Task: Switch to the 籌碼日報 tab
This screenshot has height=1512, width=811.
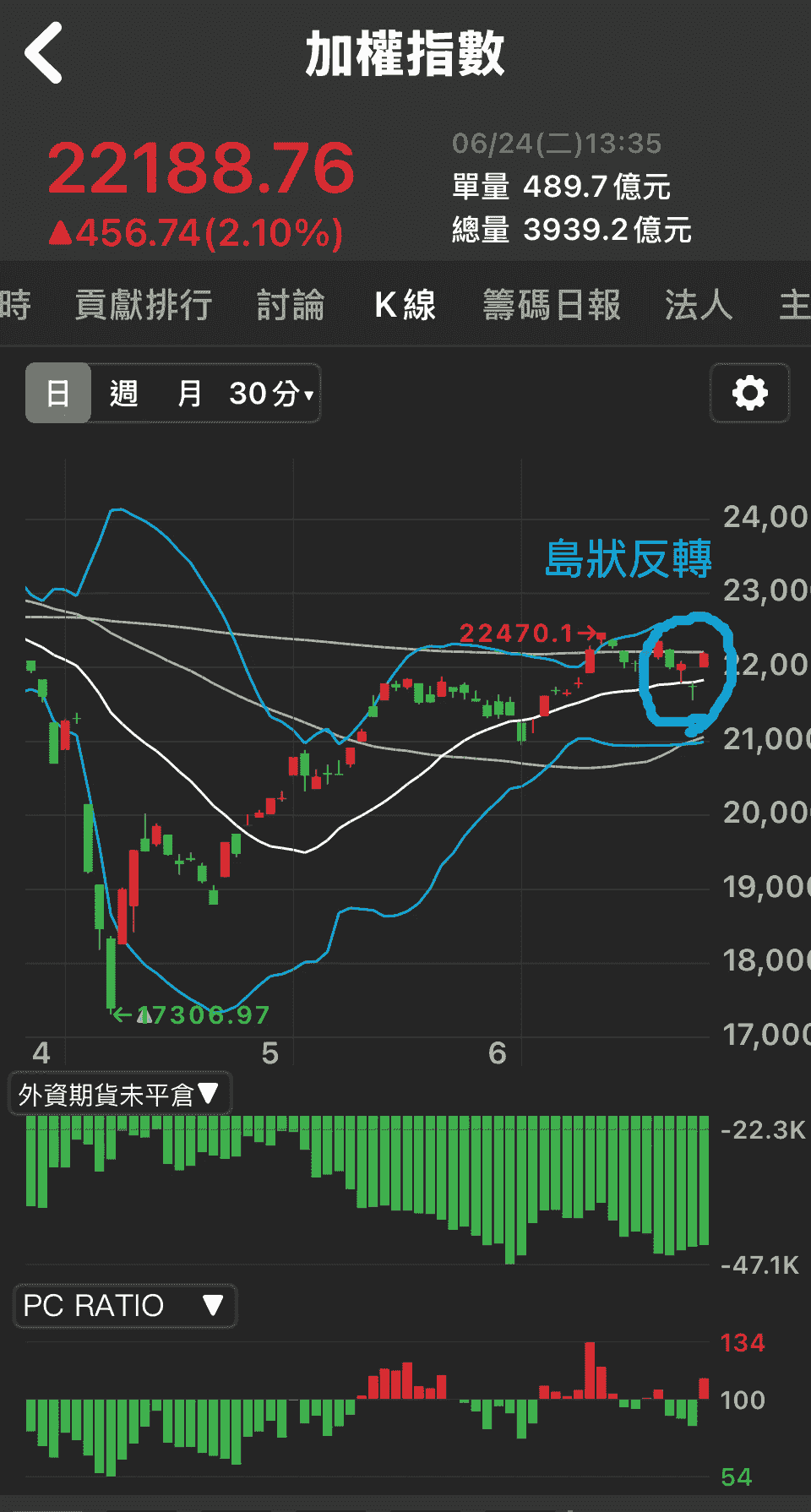Action: tap(552, 305)
